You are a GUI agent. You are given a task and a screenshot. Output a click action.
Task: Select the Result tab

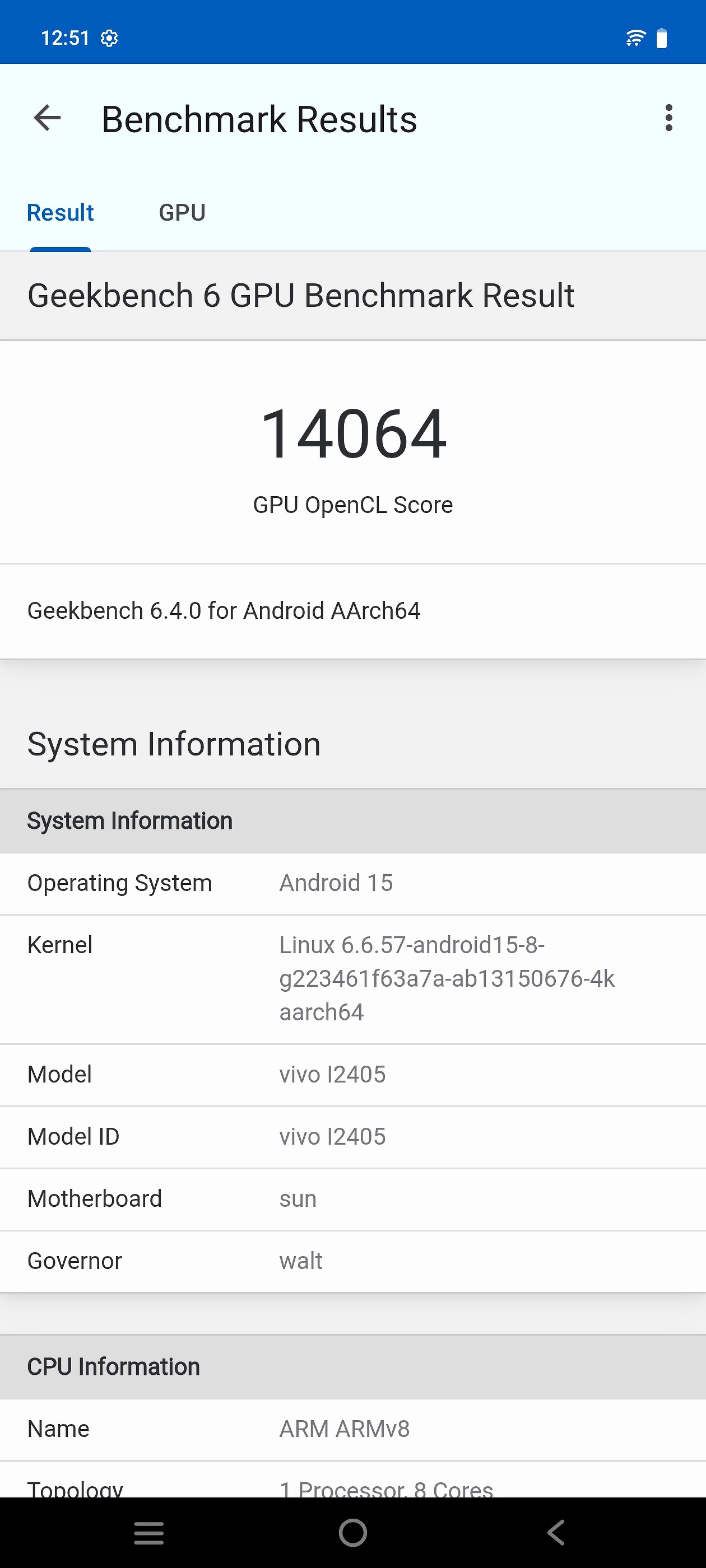[x=61, y=213]
